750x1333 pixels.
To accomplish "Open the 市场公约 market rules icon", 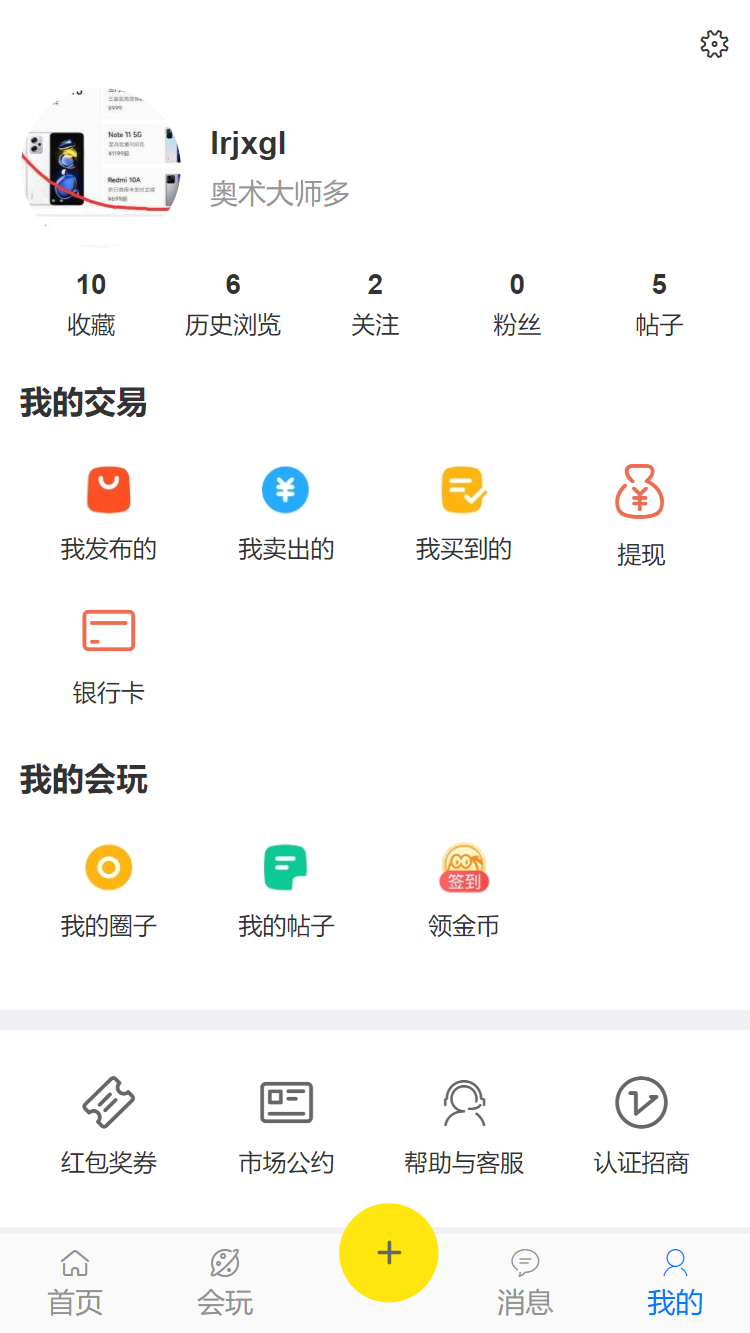I will point(286,1103).
